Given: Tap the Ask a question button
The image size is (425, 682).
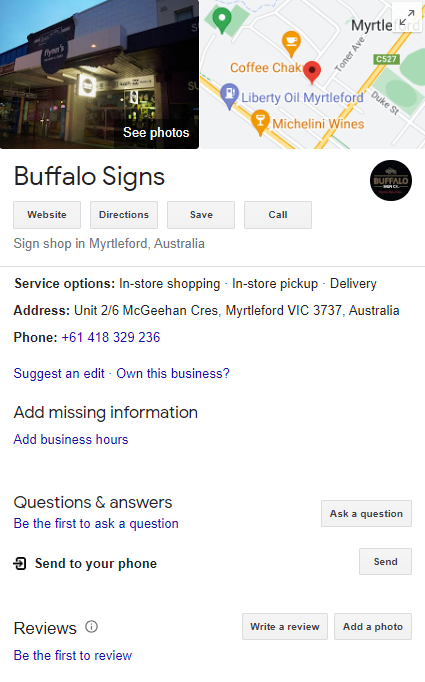Looking at the screenshot, I should (366, 514).
